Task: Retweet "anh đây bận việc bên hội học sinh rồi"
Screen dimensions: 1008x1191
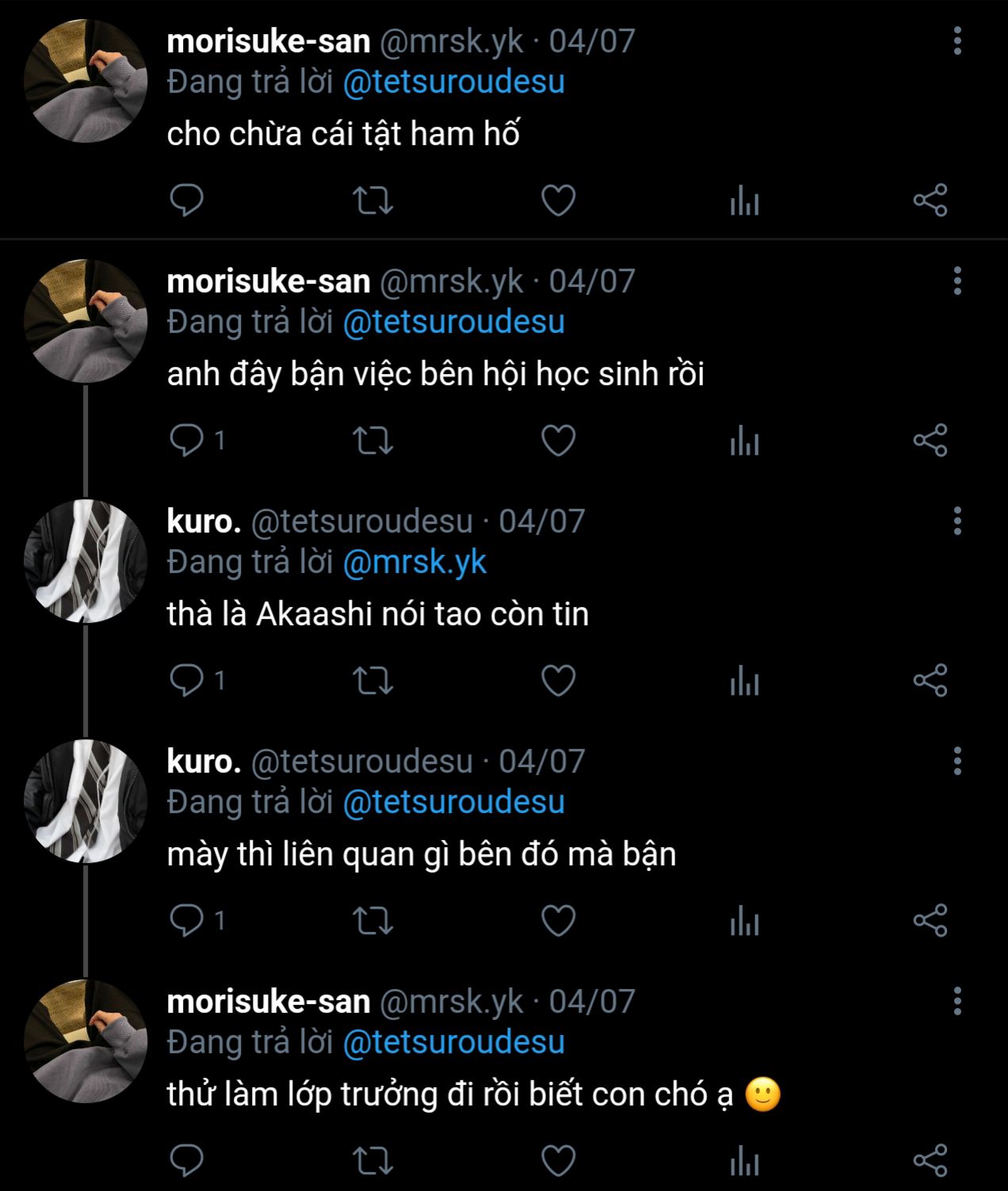Action: 372,440
